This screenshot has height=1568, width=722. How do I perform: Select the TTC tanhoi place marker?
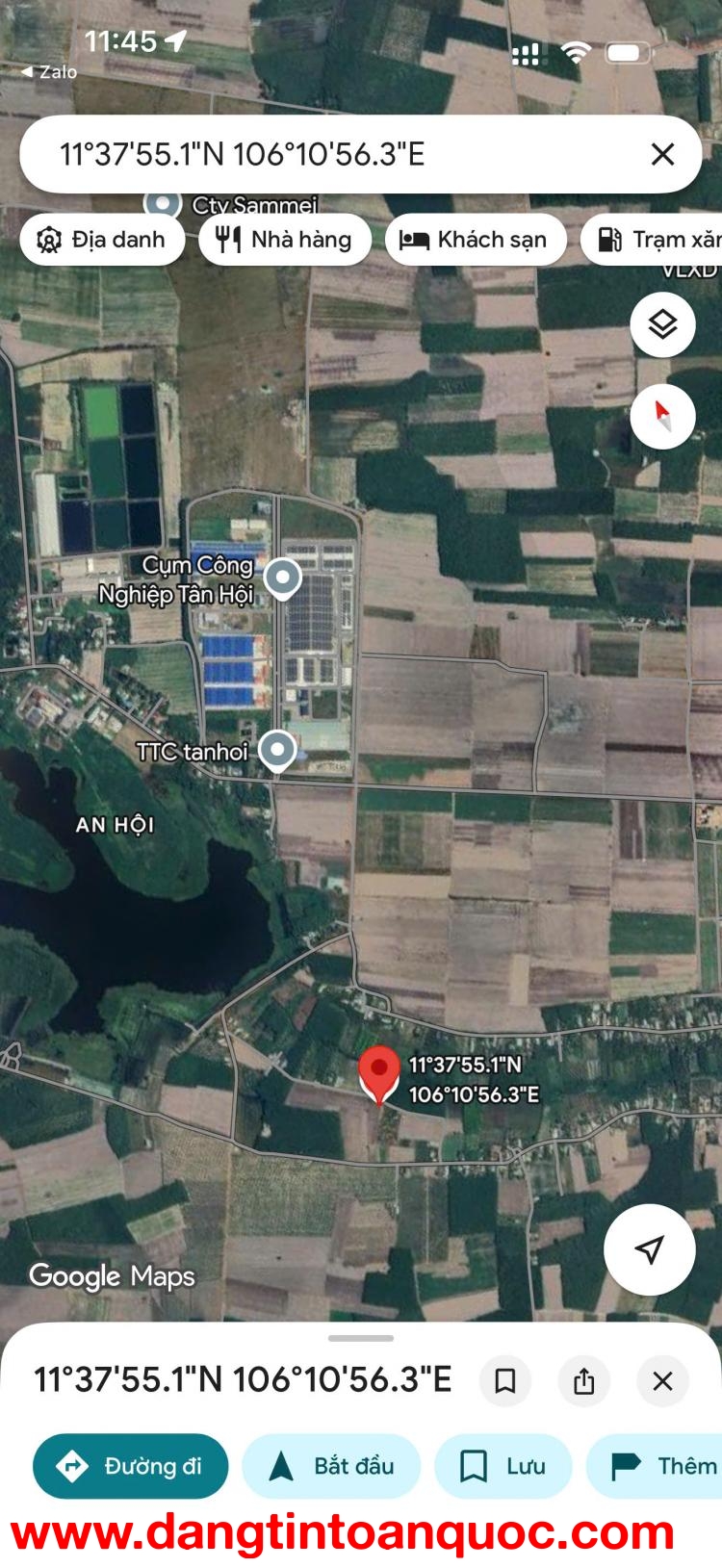(277, 749)
